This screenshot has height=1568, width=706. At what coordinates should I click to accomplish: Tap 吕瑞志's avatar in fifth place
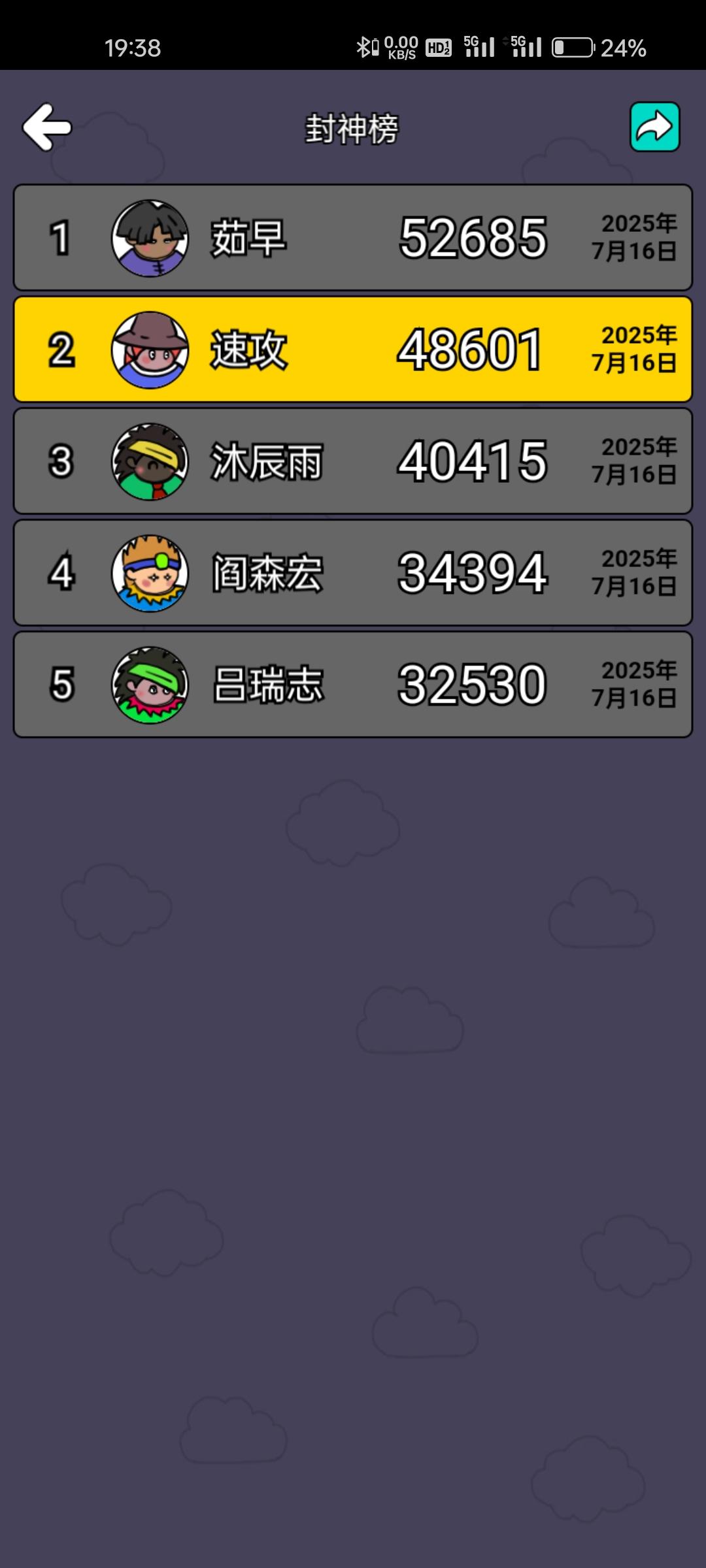click(149, 685)
